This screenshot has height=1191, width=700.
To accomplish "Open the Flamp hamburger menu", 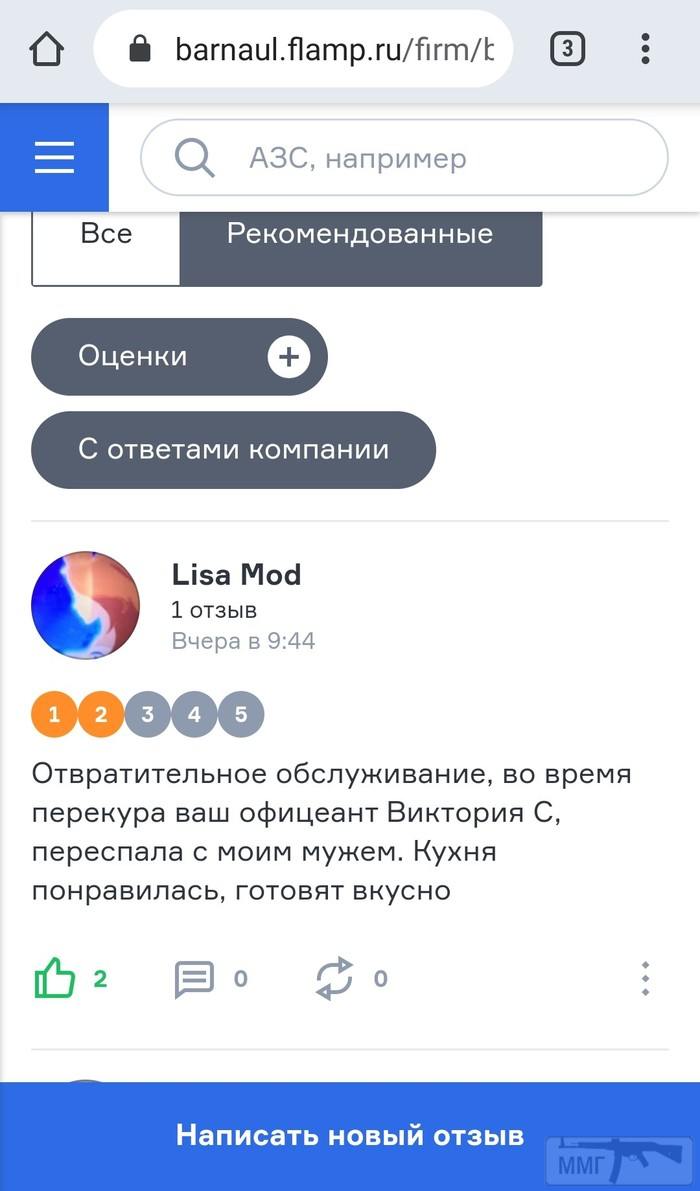I will tap(54, 158).
